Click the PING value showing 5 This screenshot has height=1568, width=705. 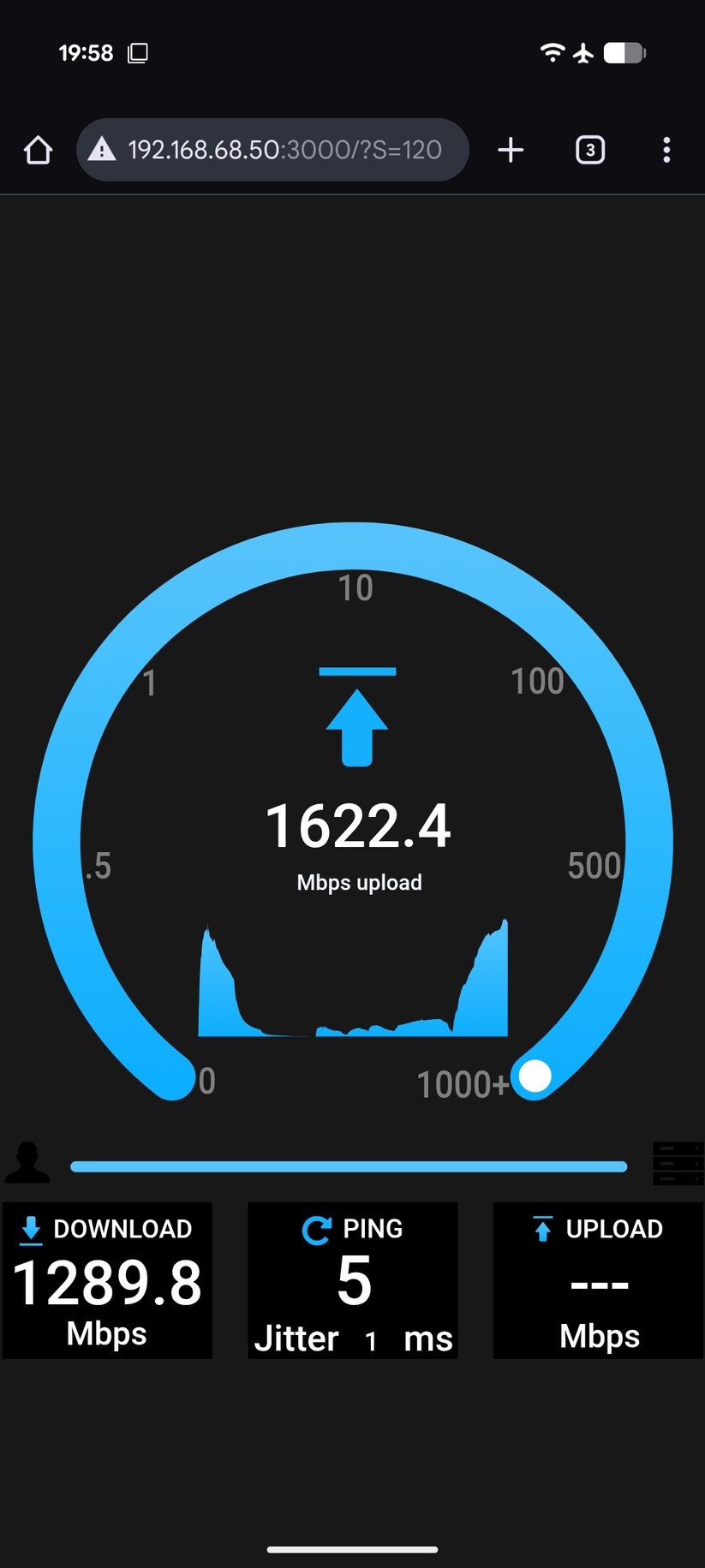tap(353, 1280)
